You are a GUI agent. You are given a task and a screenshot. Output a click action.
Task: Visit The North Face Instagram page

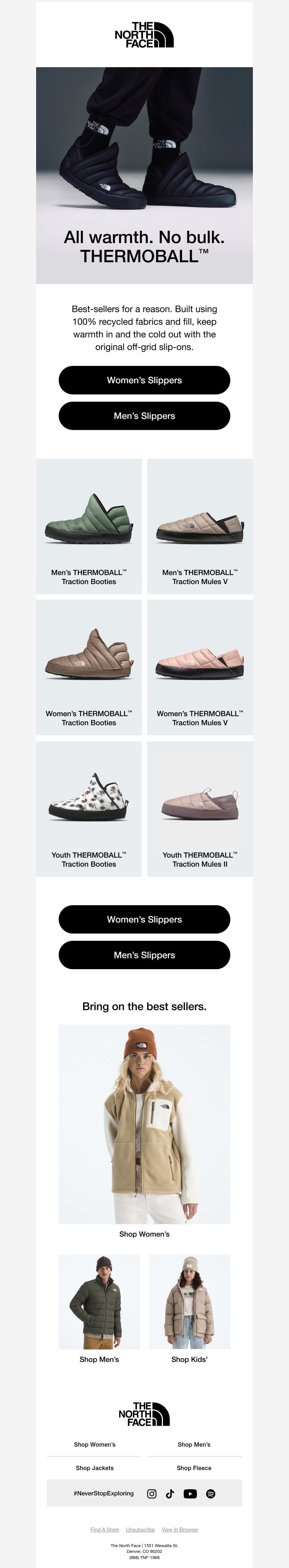(151, 1493)
